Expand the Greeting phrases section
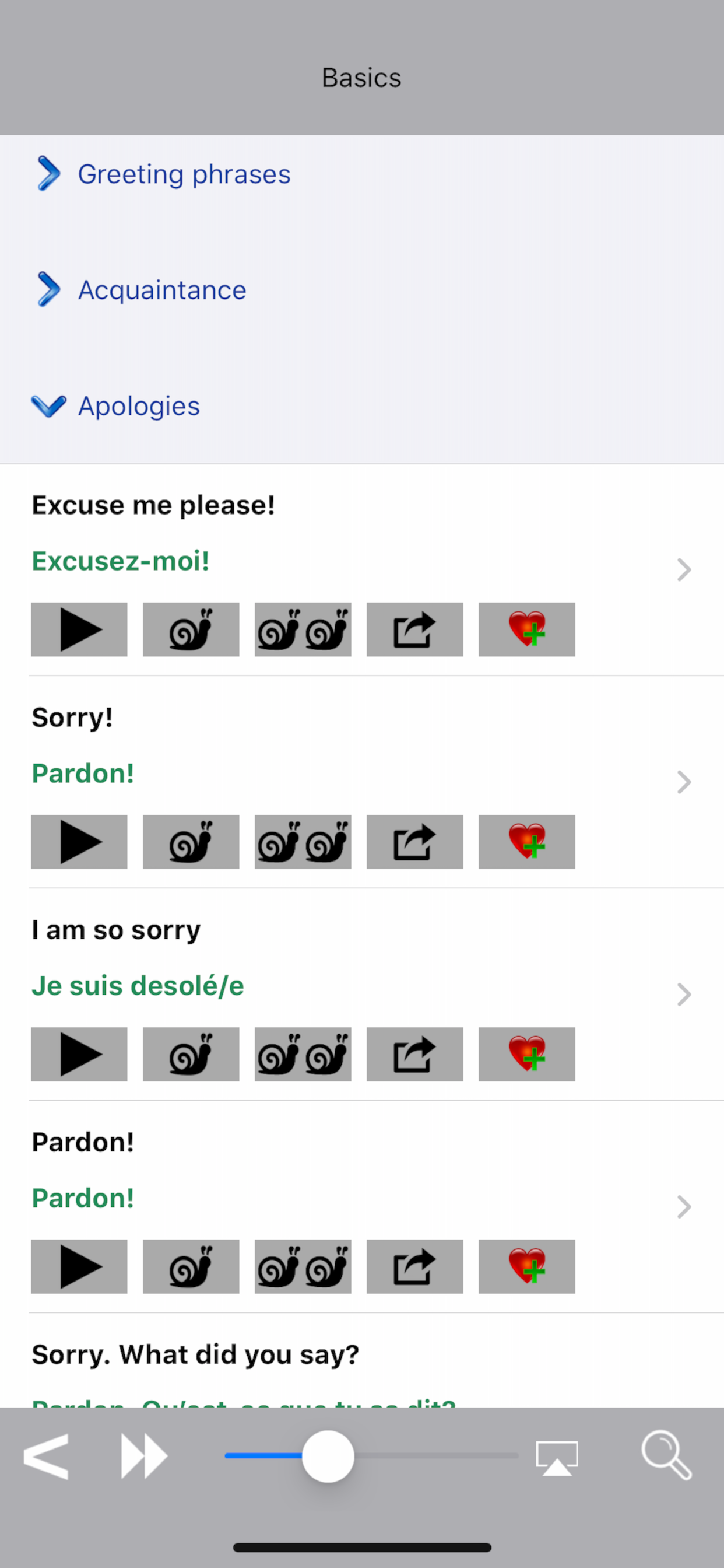The height and width of the screenshot is (1568, 724). point(182,174)
